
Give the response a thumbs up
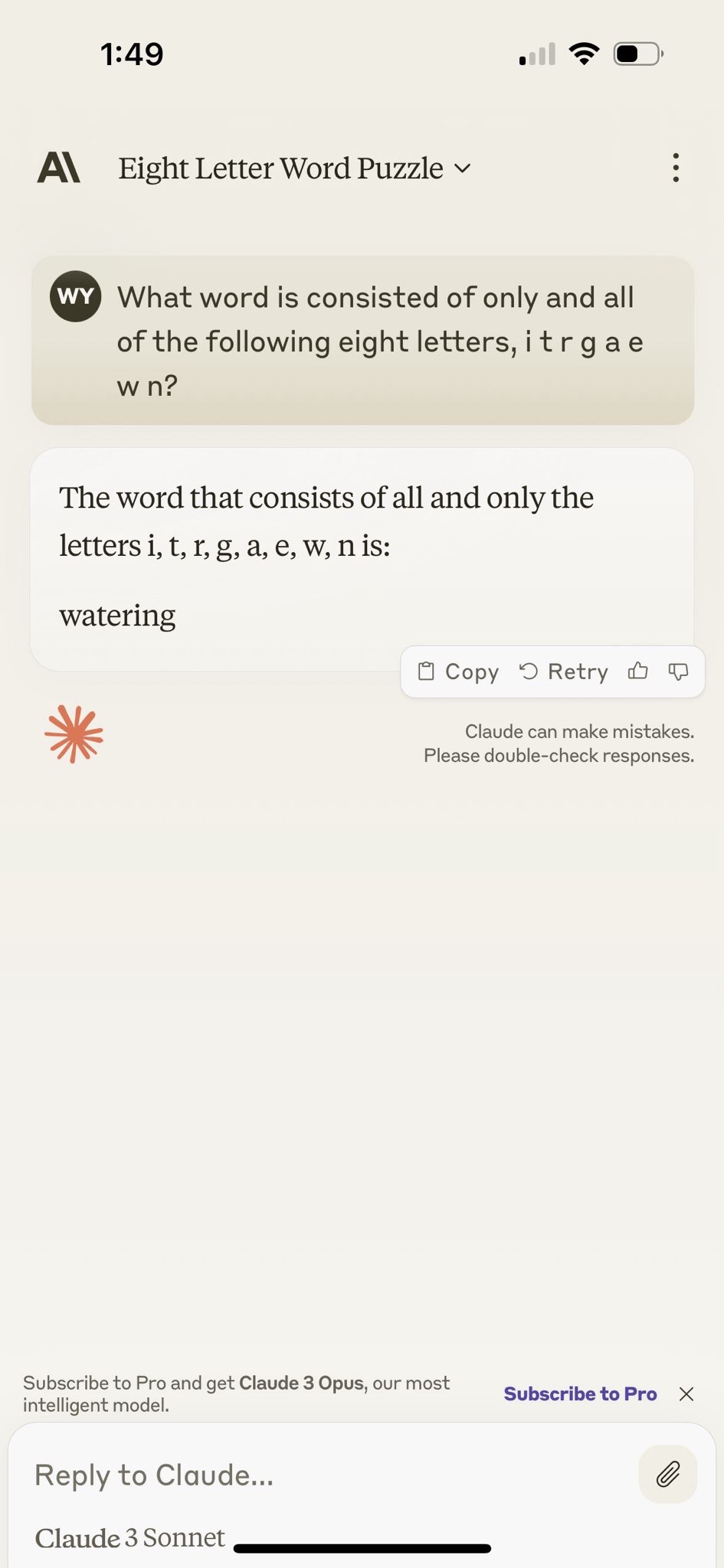637,671
